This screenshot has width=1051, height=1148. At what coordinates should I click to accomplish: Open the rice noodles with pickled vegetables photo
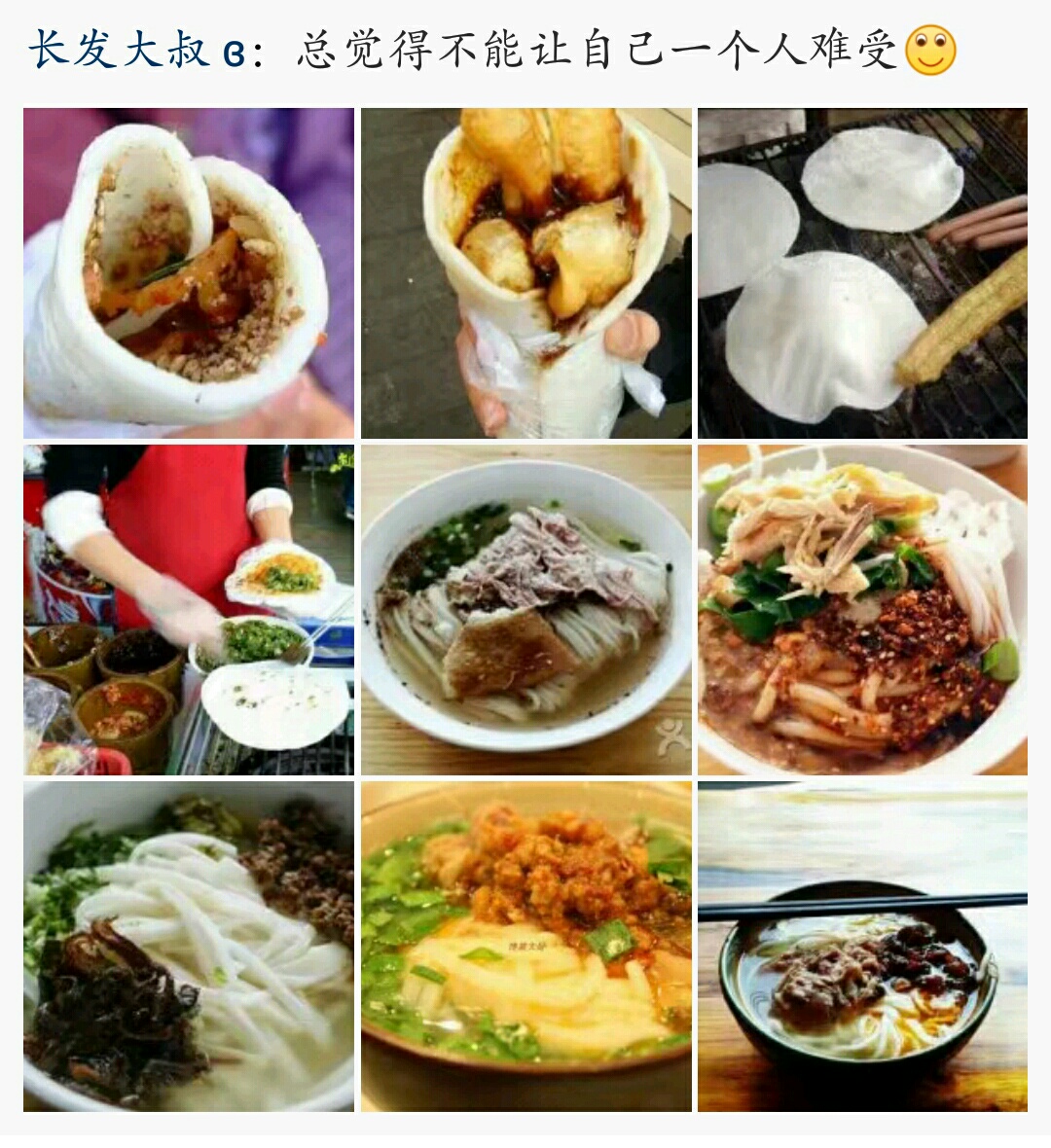pos(189,947)
